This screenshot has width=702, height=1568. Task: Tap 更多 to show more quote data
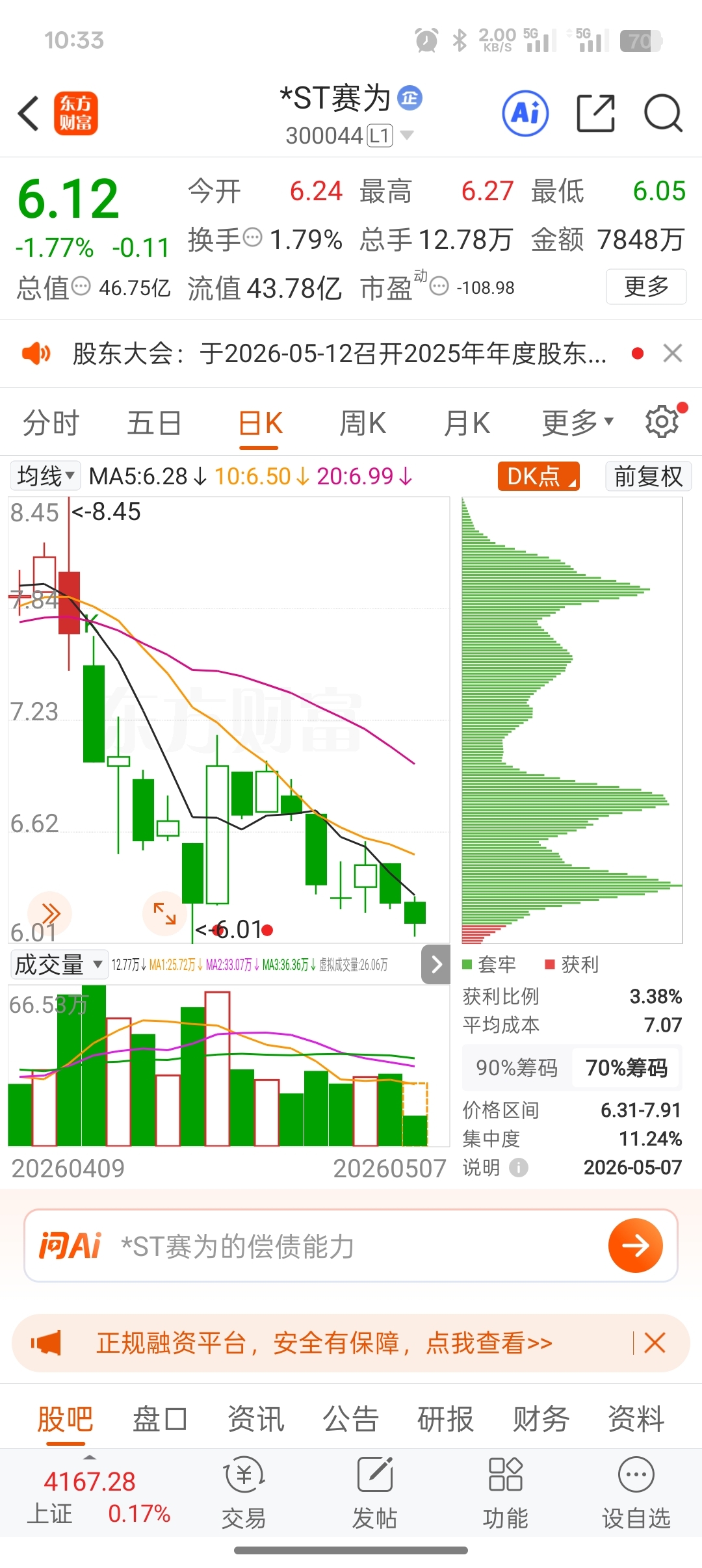[x=646, y=287]
